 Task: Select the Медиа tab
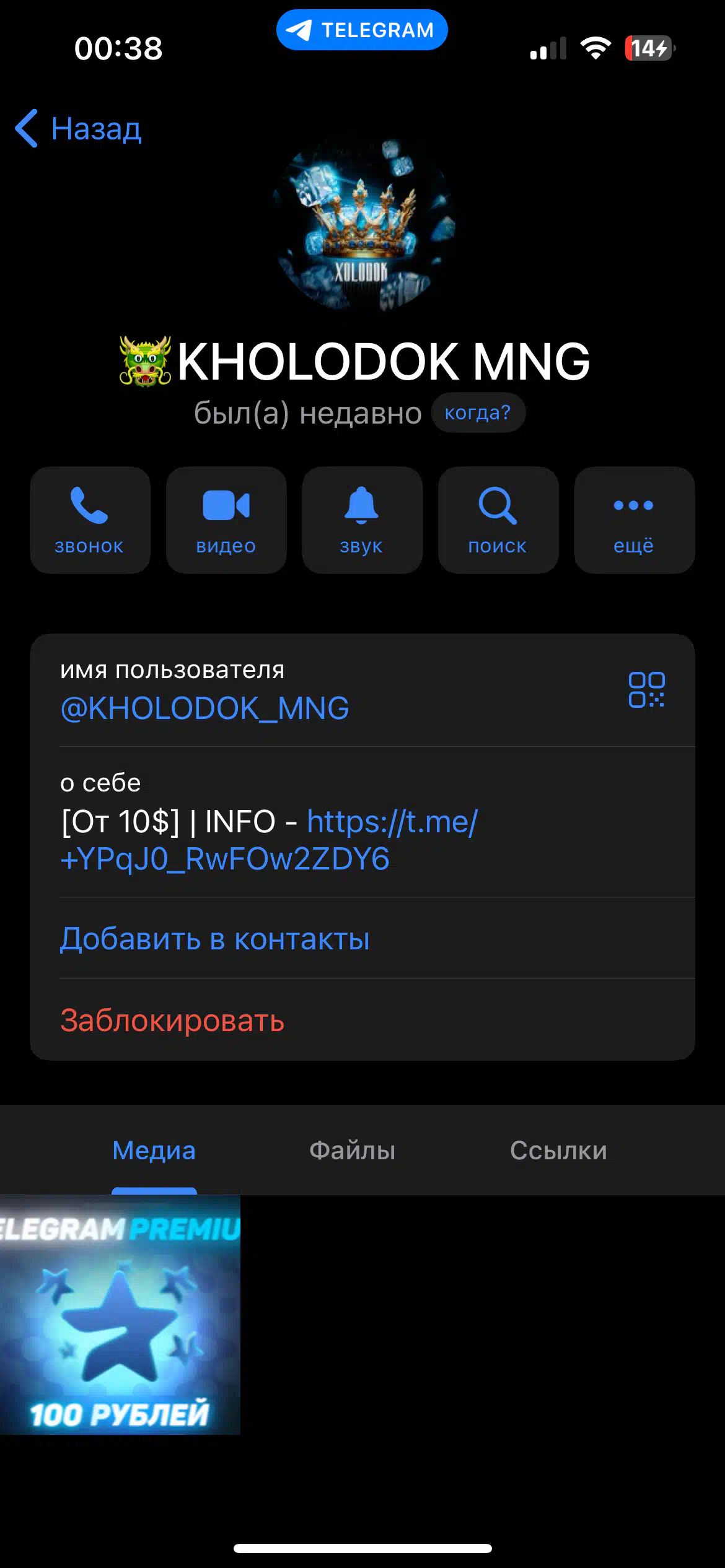click(x=154, y=1150)
